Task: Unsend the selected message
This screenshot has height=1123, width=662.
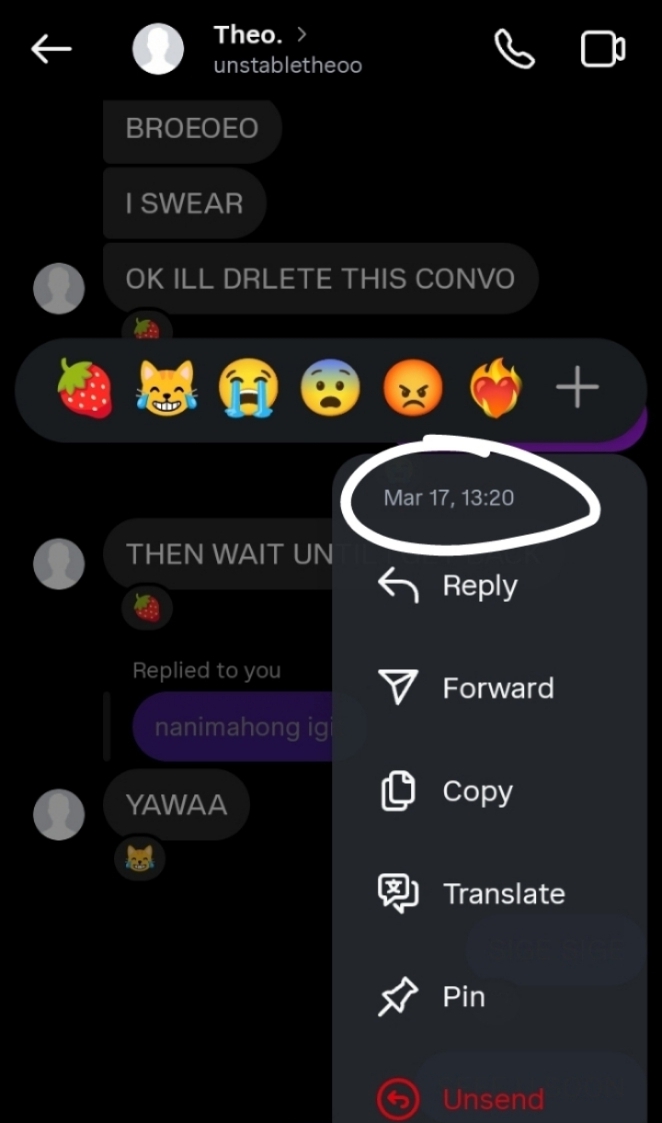Action: [493, 1099]
